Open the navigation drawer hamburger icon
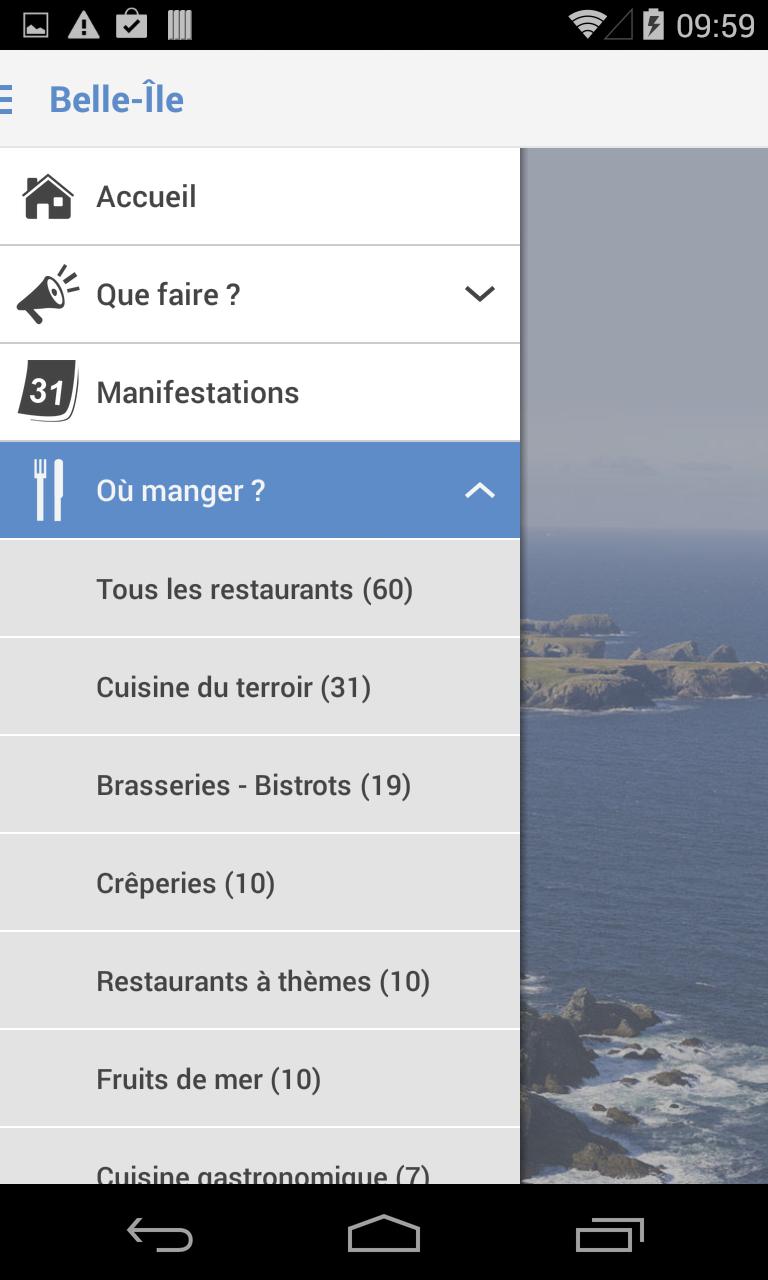Viewport: 768px width, 1280px height. (x=6, y=98)
